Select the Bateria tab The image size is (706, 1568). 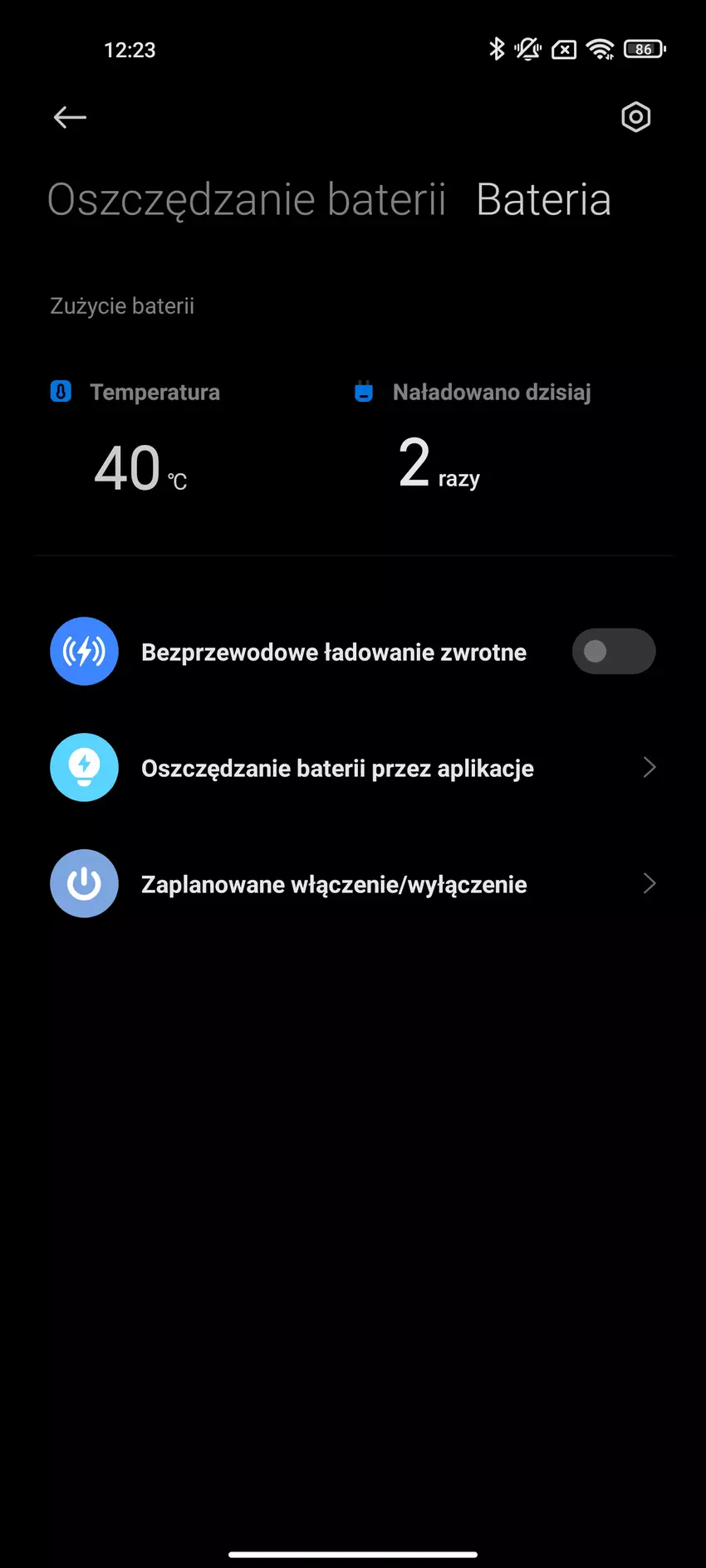tap(544, 198)
